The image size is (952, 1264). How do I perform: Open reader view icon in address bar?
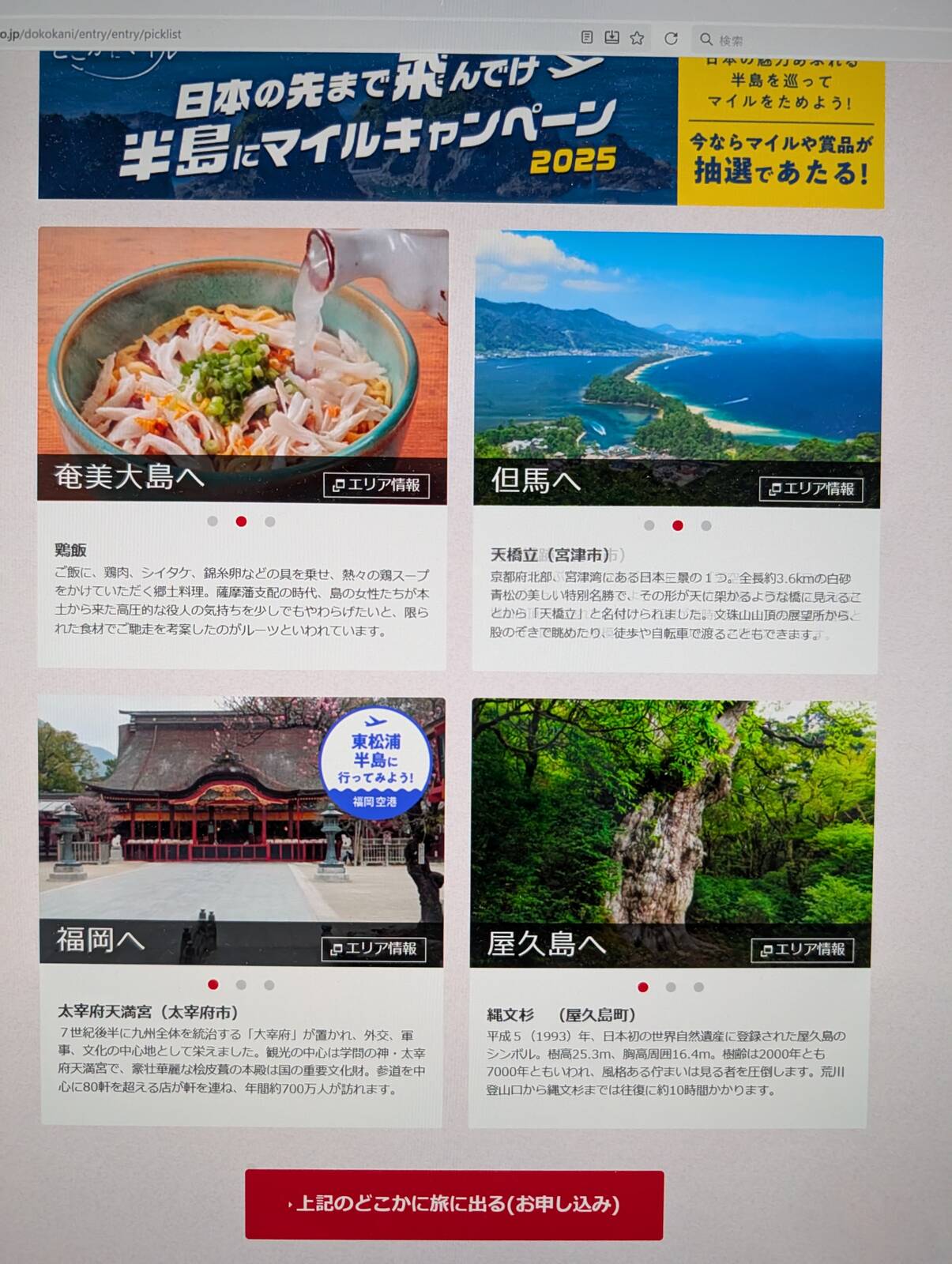point(587,37)
